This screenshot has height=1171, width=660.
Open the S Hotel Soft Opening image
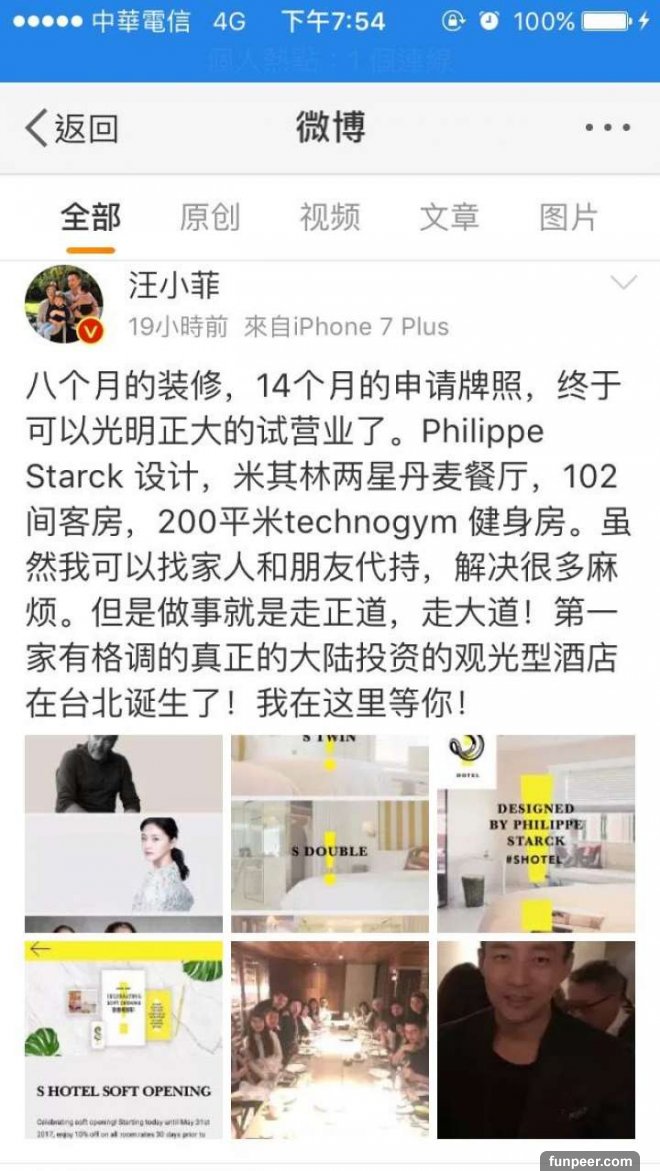point(124,1039)
